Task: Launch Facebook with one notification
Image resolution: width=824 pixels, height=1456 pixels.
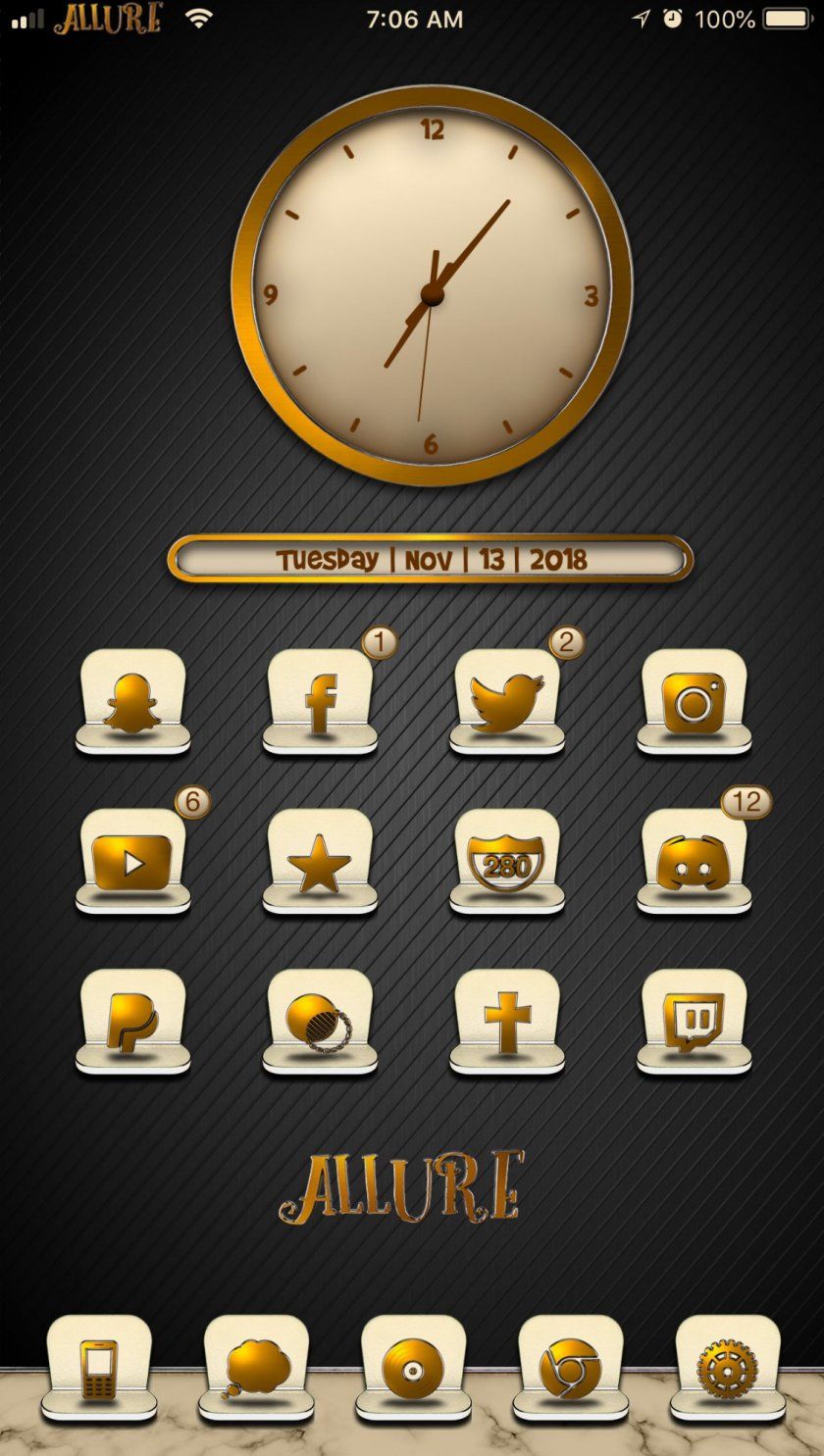Action: click(320, 702)
